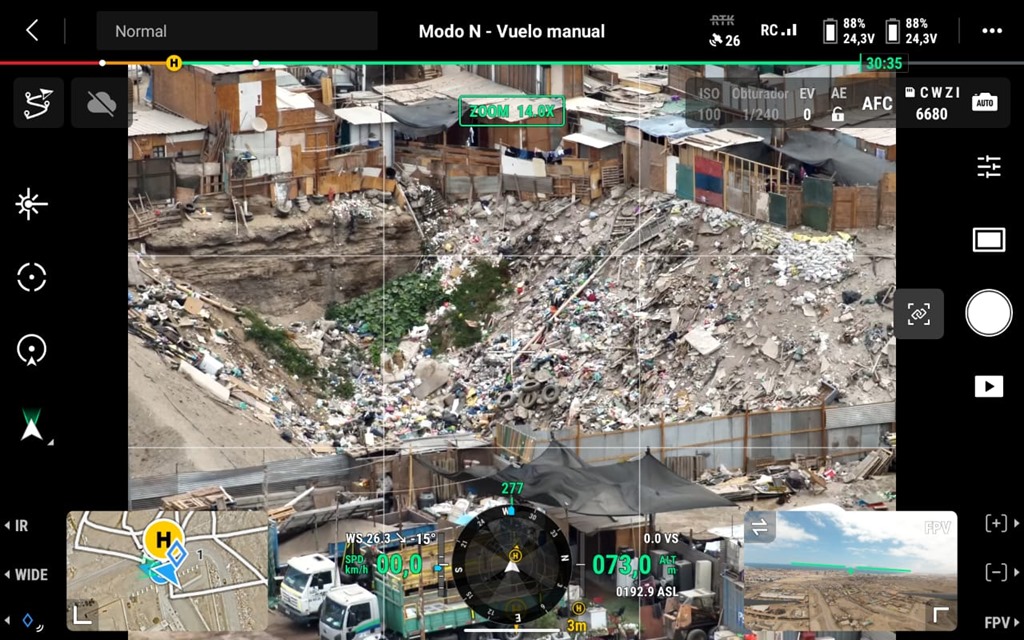Open the waypoint route planning icon

point(38,103)
